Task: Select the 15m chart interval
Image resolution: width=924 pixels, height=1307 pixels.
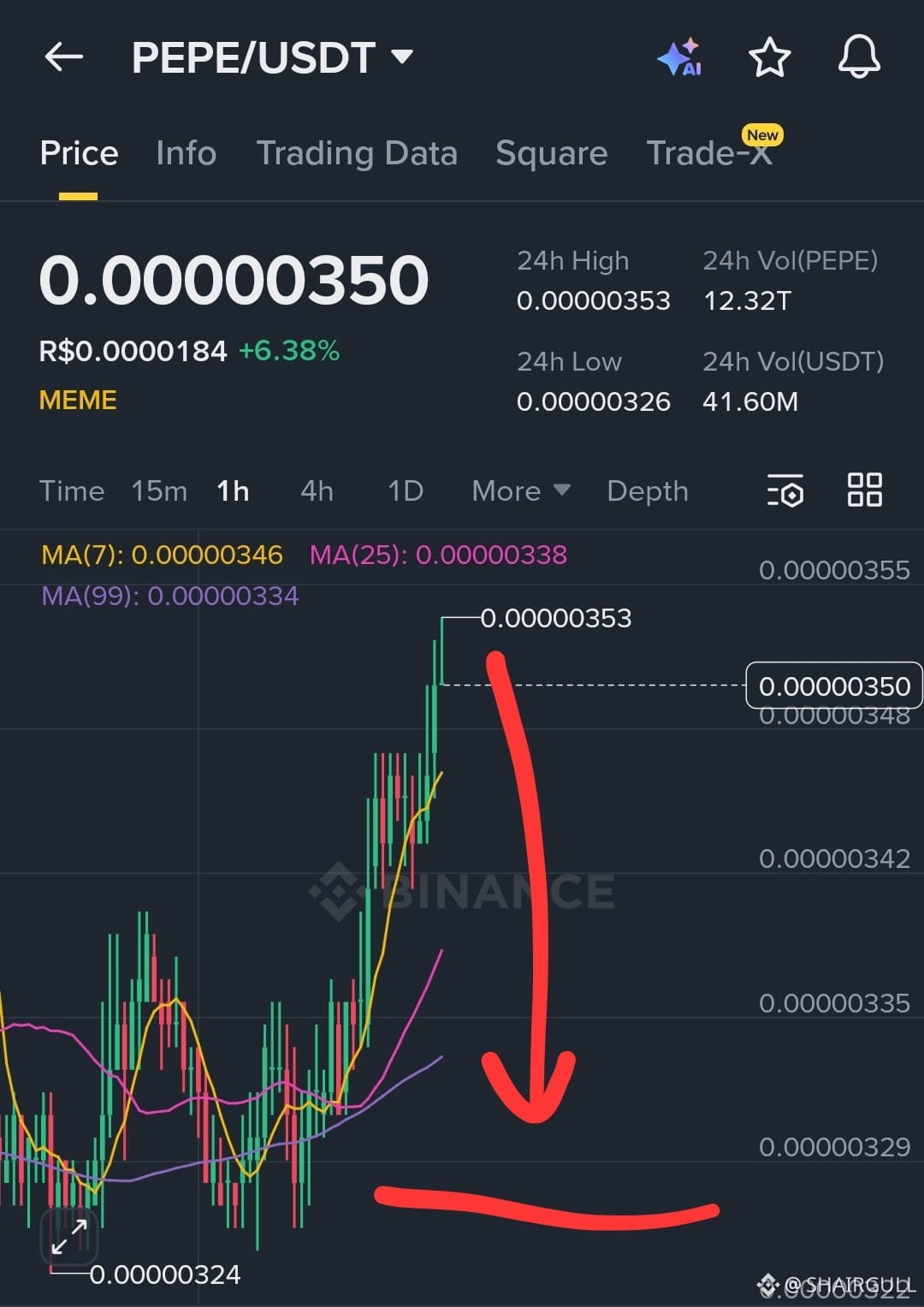Action: [x=159, y=491]
